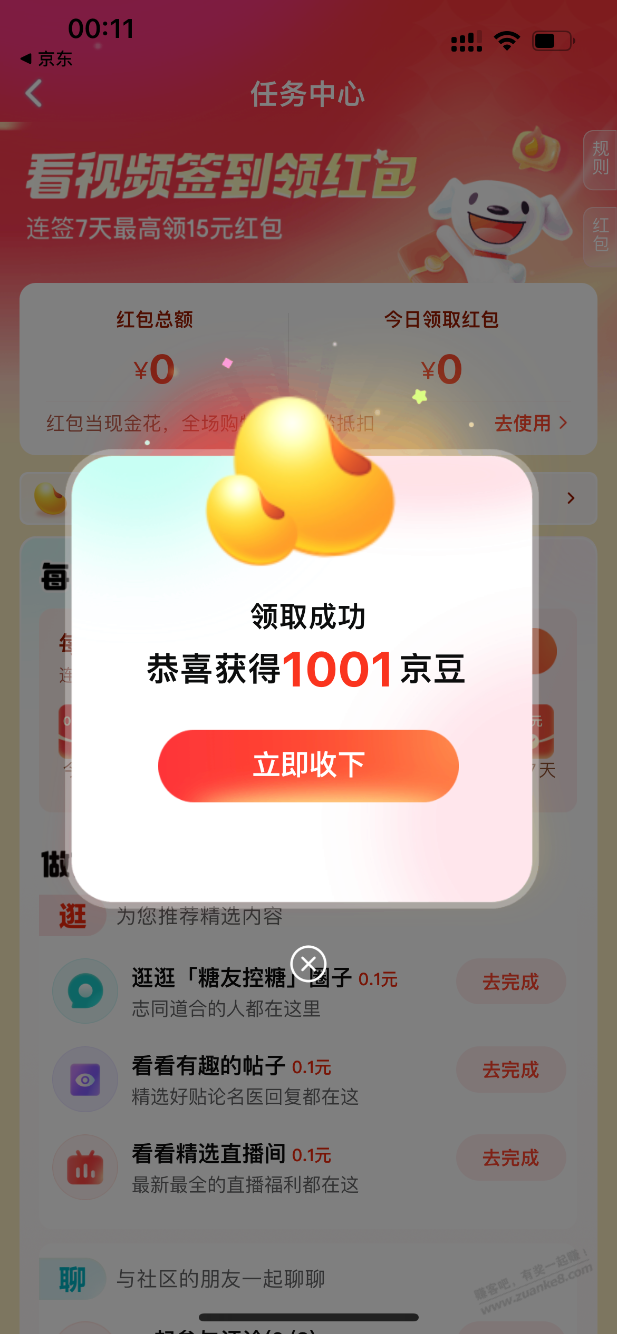
Task: Return to the 京东 app via the status bar link
Action: [46, 59]
